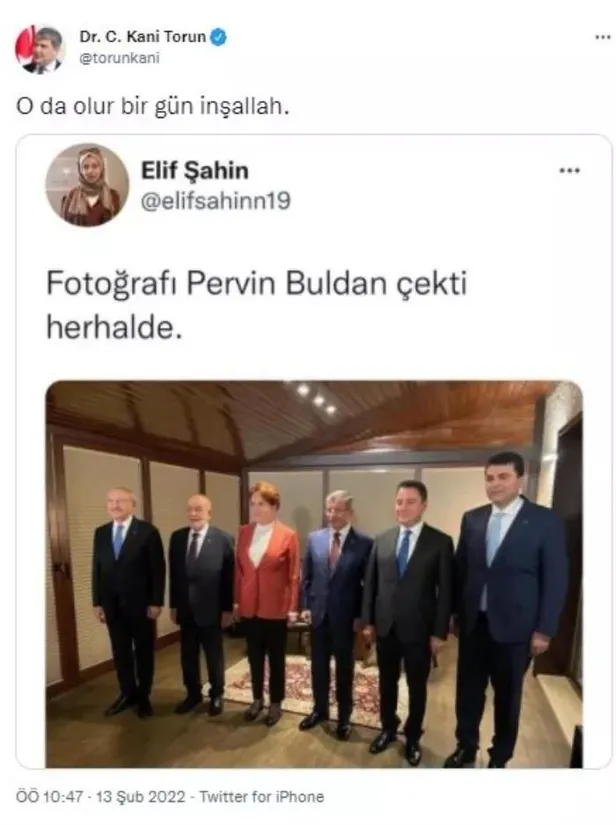View the group photo in quoted tweet
This screenshot has width=616, height=825.
click(x=313, y=573)
